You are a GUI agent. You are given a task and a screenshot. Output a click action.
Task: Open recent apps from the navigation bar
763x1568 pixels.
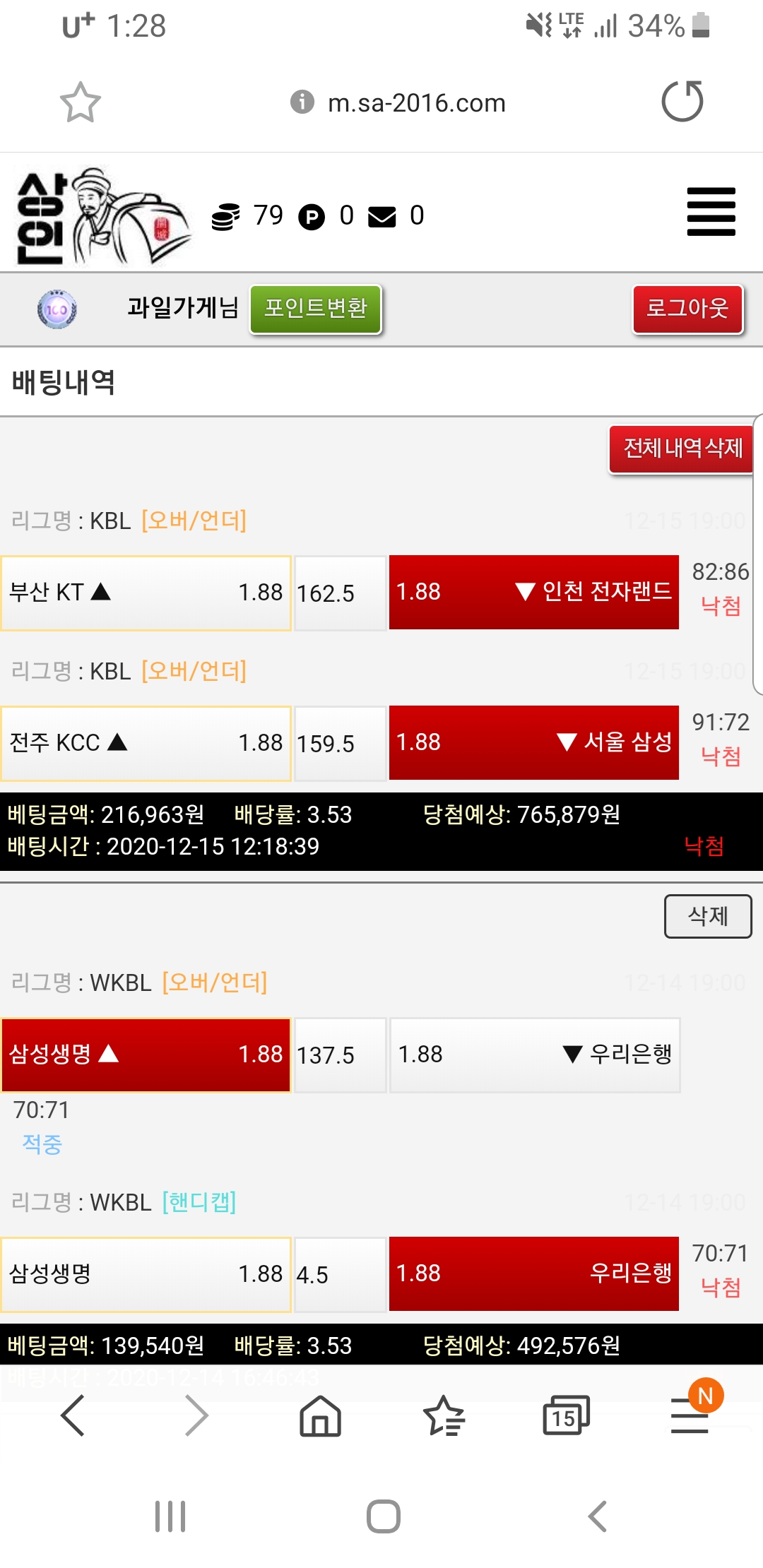click(x=170, y=1516)
